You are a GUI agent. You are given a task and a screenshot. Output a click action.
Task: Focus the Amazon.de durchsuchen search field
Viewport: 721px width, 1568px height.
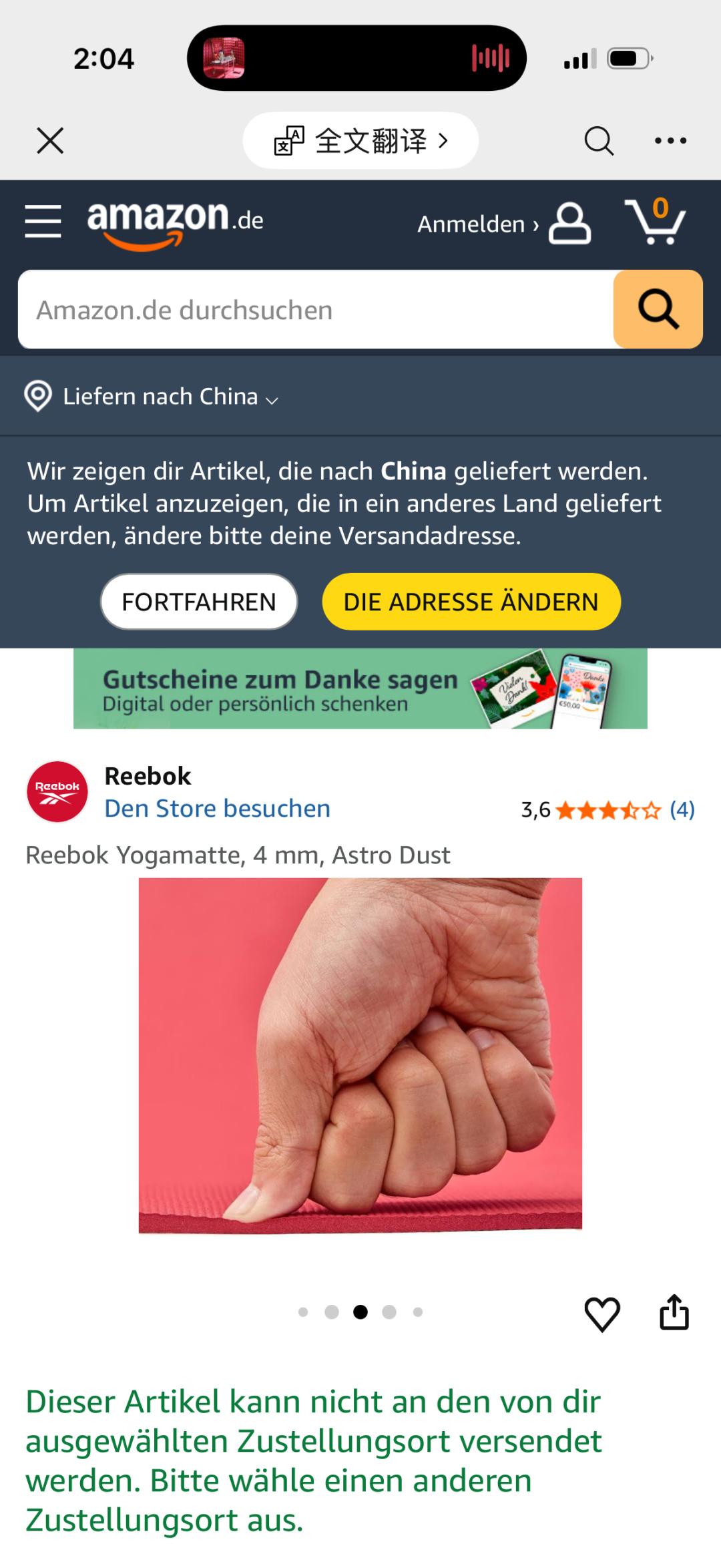[x=316, y=310]
